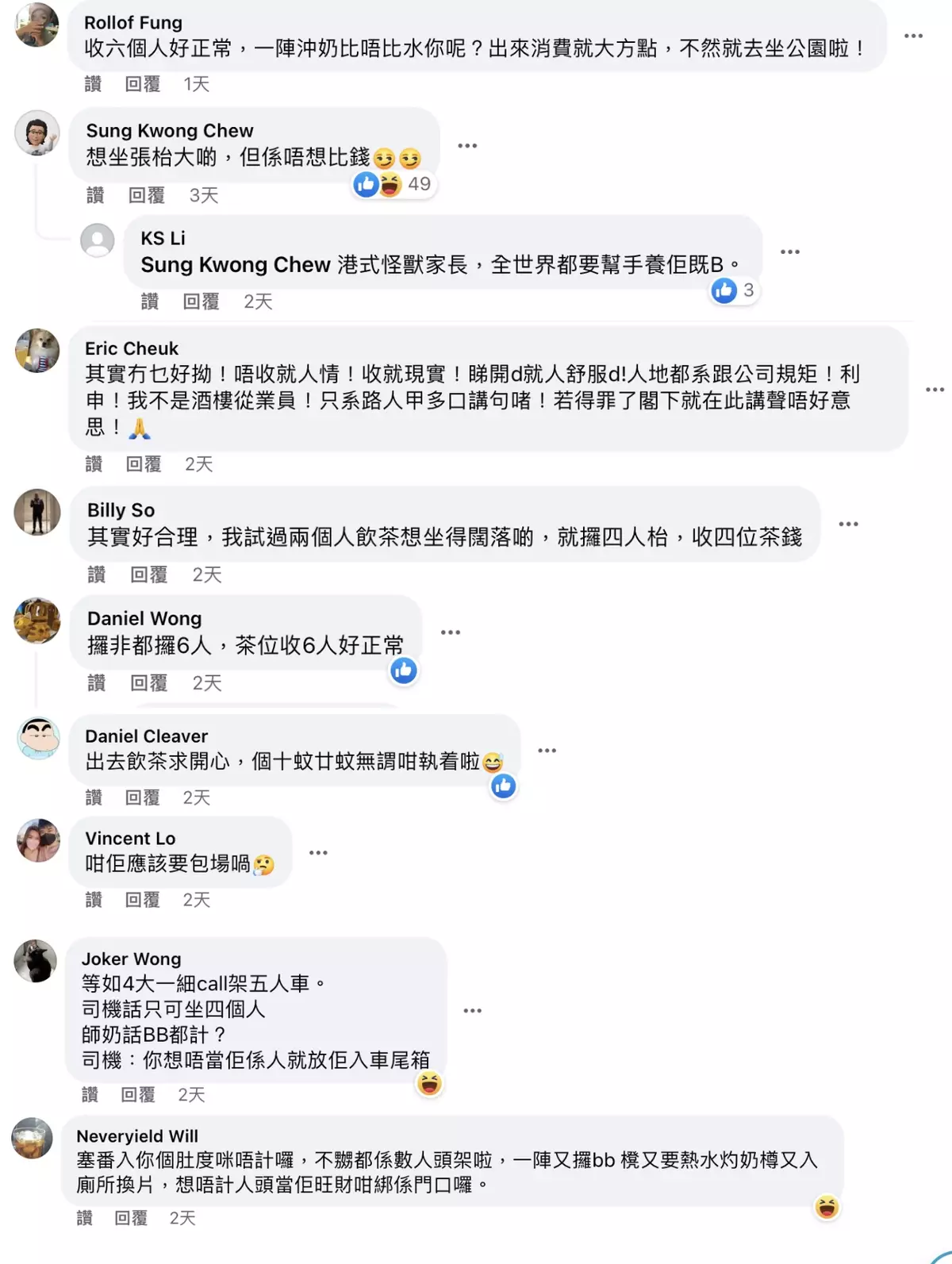This screenshot has height=1264, width=952.
Task: Open options menu for Rollof Fung's comment
Action: point(913,36)
